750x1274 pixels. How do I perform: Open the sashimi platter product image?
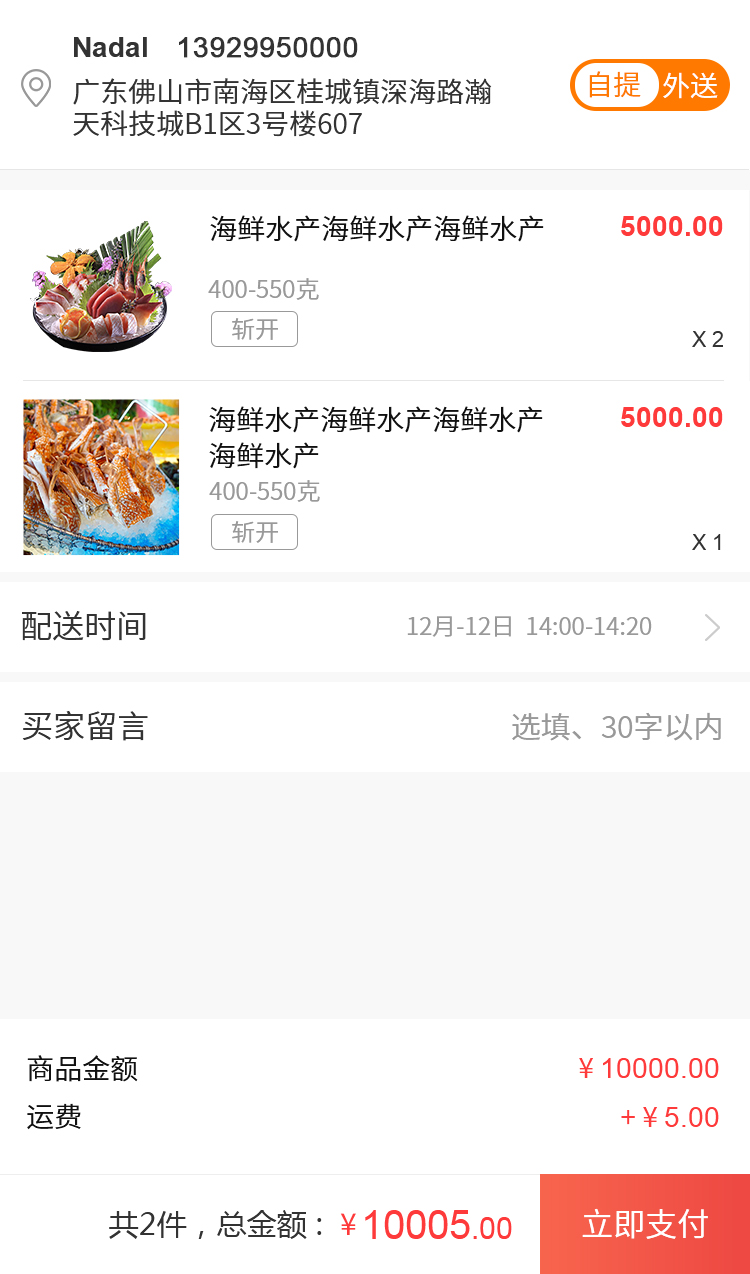pos(98,286)
